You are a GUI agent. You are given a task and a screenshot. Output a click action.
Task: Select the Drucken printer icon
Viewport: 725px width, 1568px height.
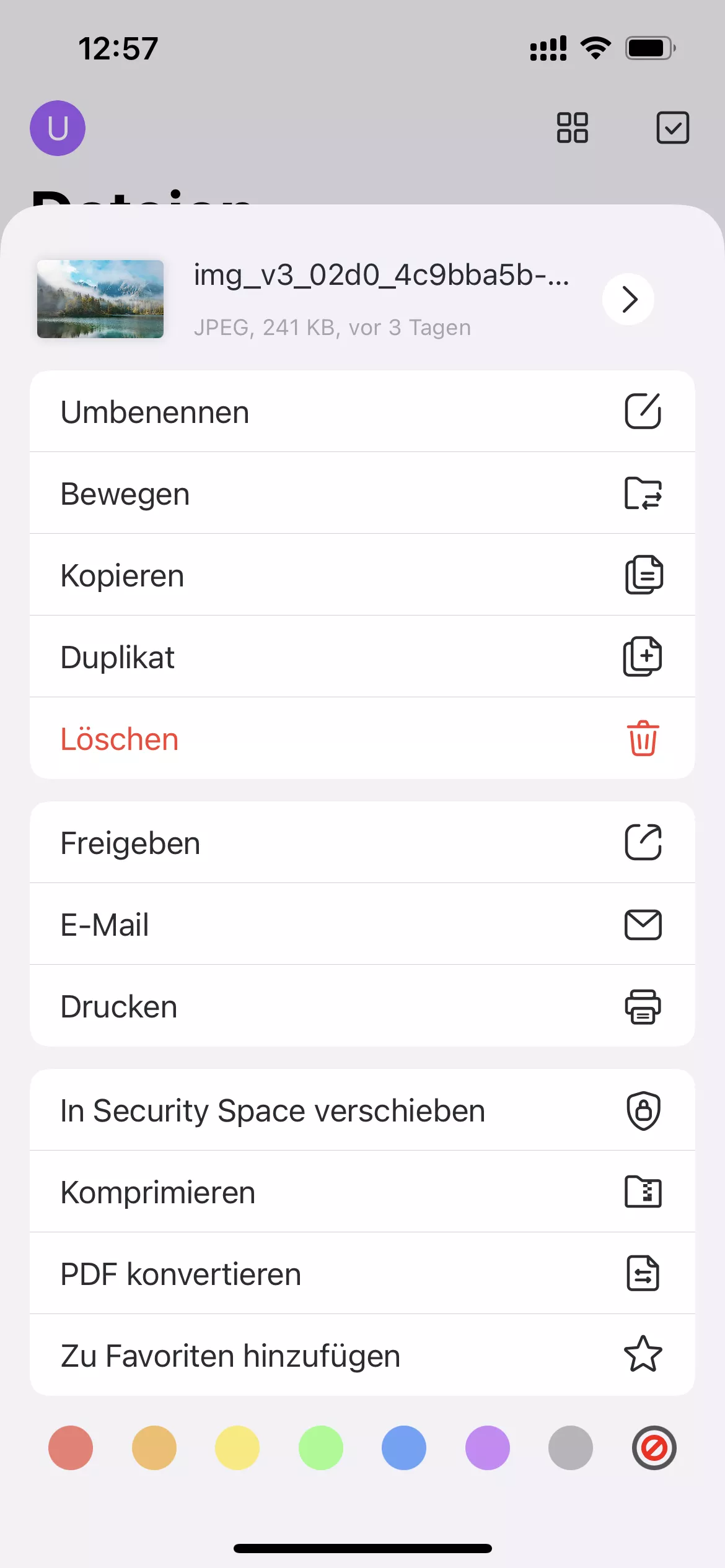point(643,1006)
